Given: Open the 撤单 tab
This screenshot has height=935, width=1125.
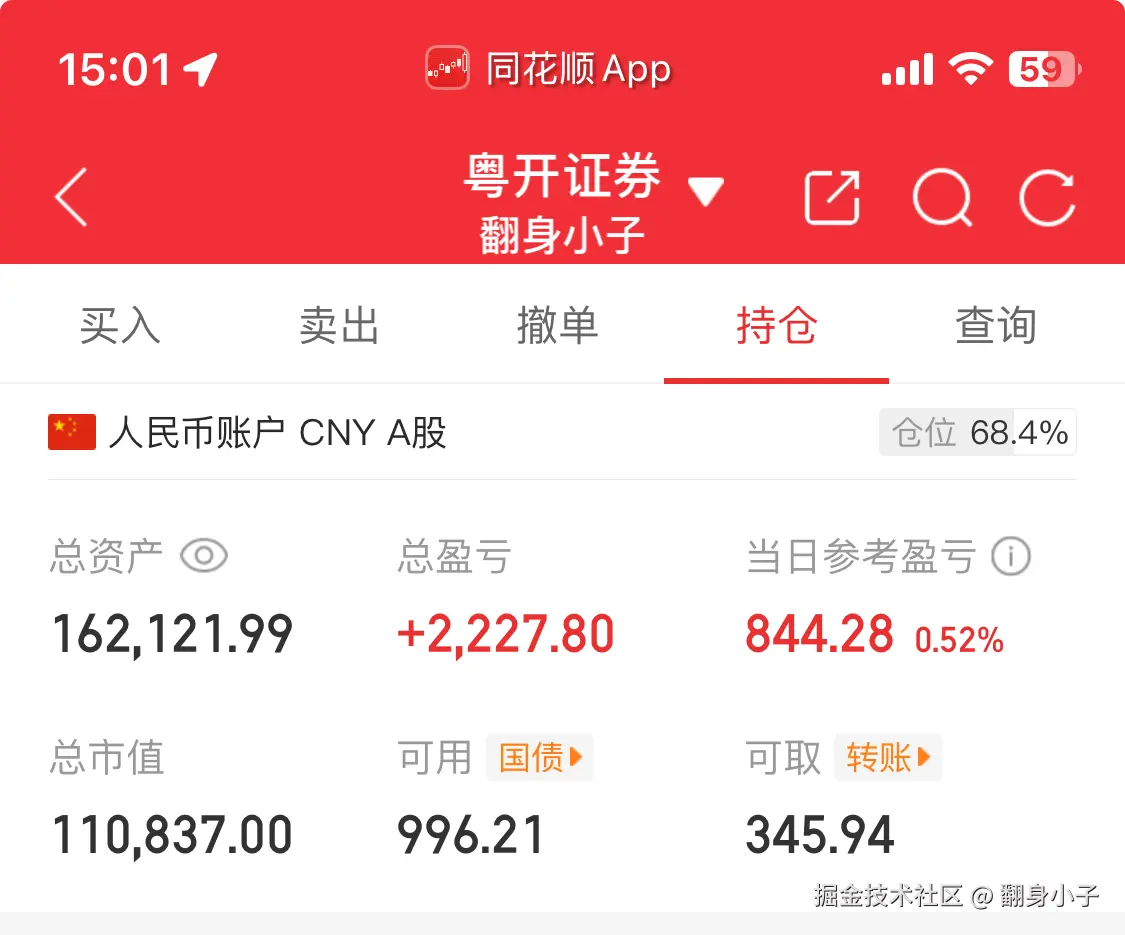Looking at the screenshot, I should pos(557,327).
